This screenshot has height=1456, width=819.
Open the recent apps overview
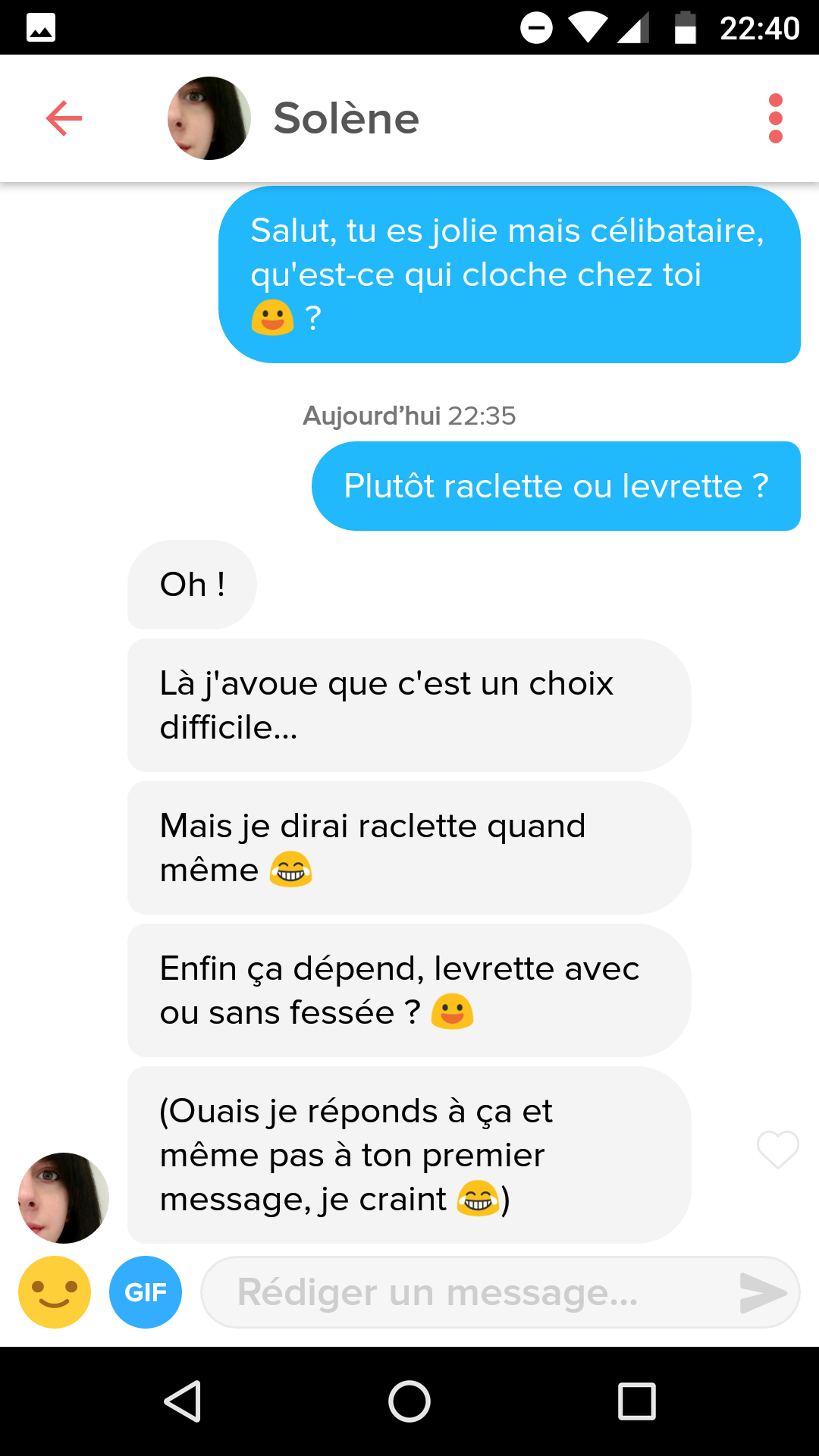click(637, 1401)
